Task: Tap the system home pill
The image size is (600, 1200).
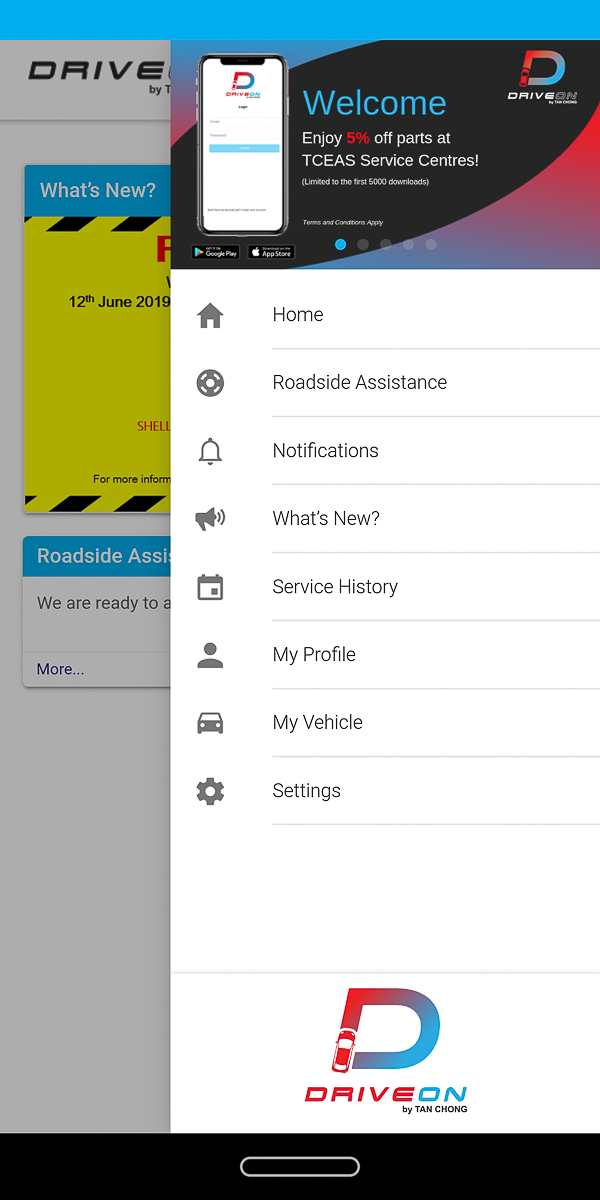Action: point(300,1166)
